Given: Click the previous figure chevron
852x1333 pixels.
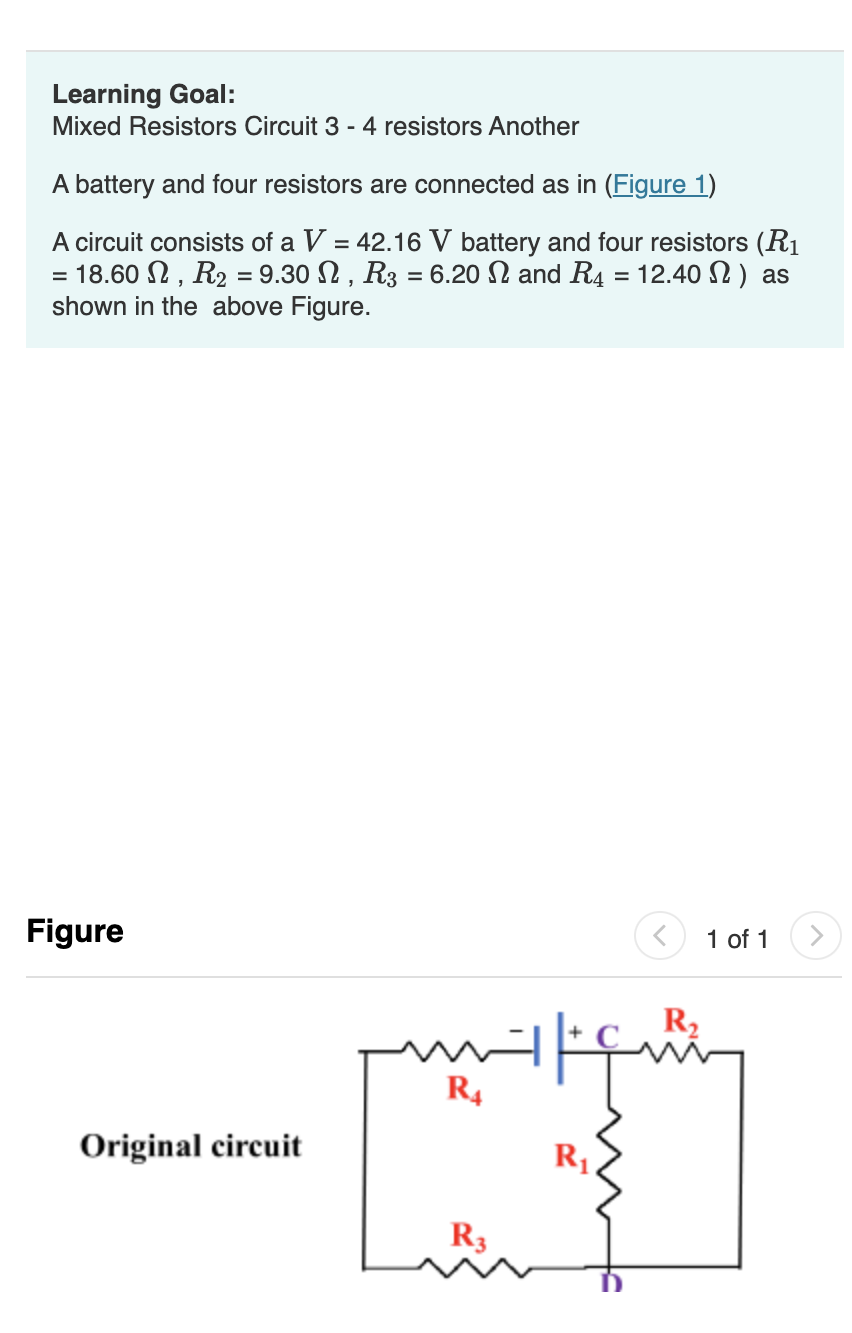Looking at the screenshot, I should [x=660, y=935].
